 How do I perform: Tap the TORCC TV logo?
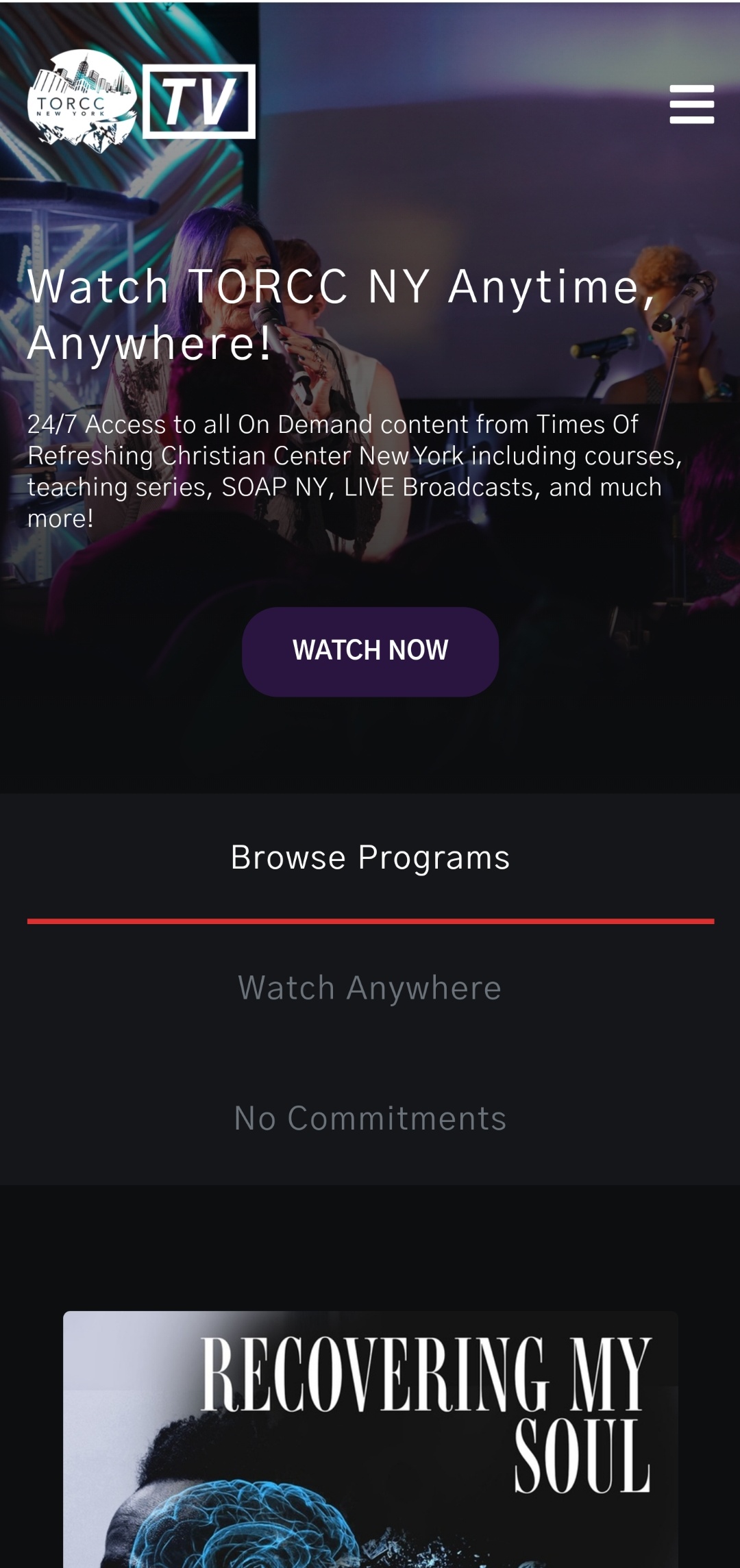[141, 101]
